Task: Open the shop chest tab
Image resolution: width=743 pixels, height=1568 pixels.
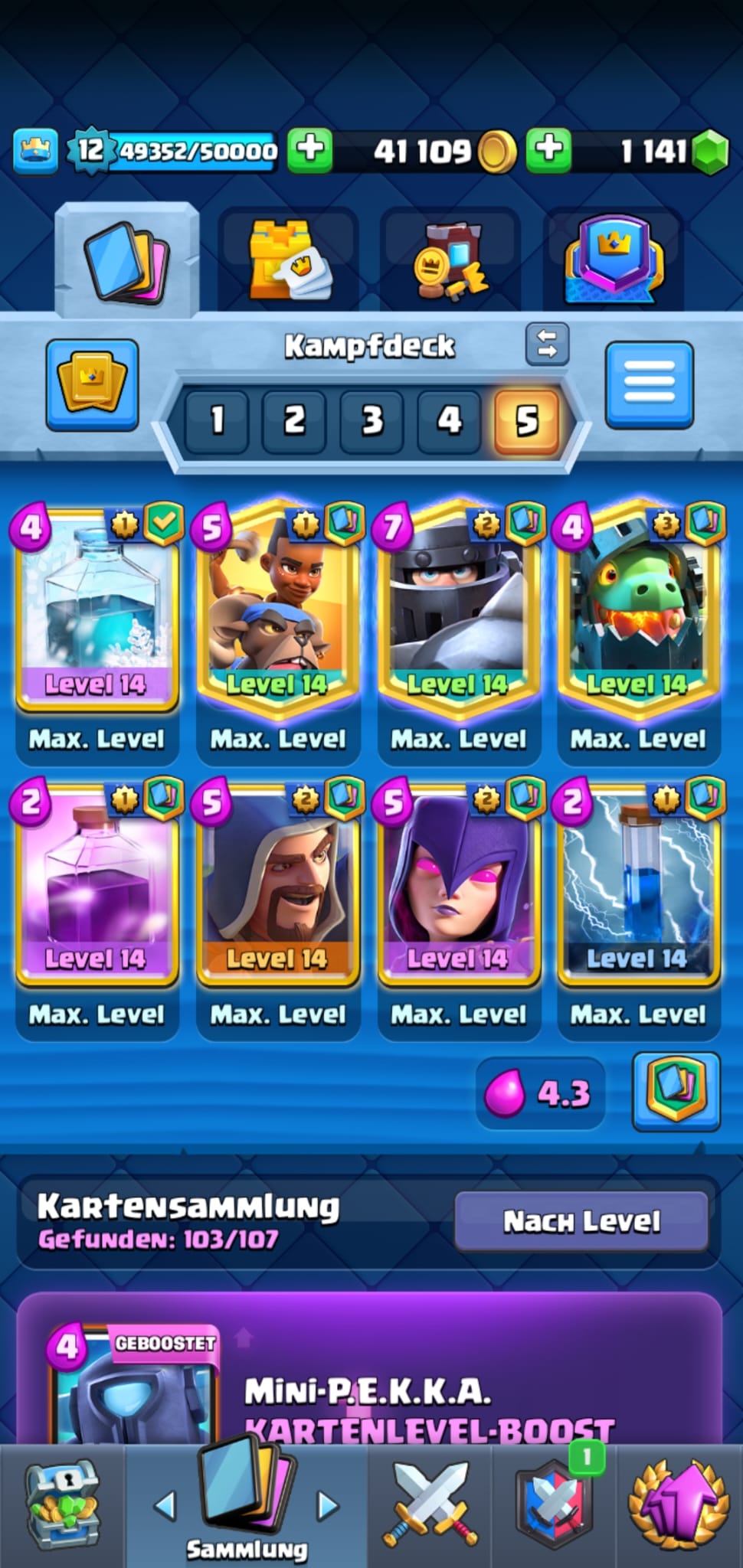Action: point(63,1504)
